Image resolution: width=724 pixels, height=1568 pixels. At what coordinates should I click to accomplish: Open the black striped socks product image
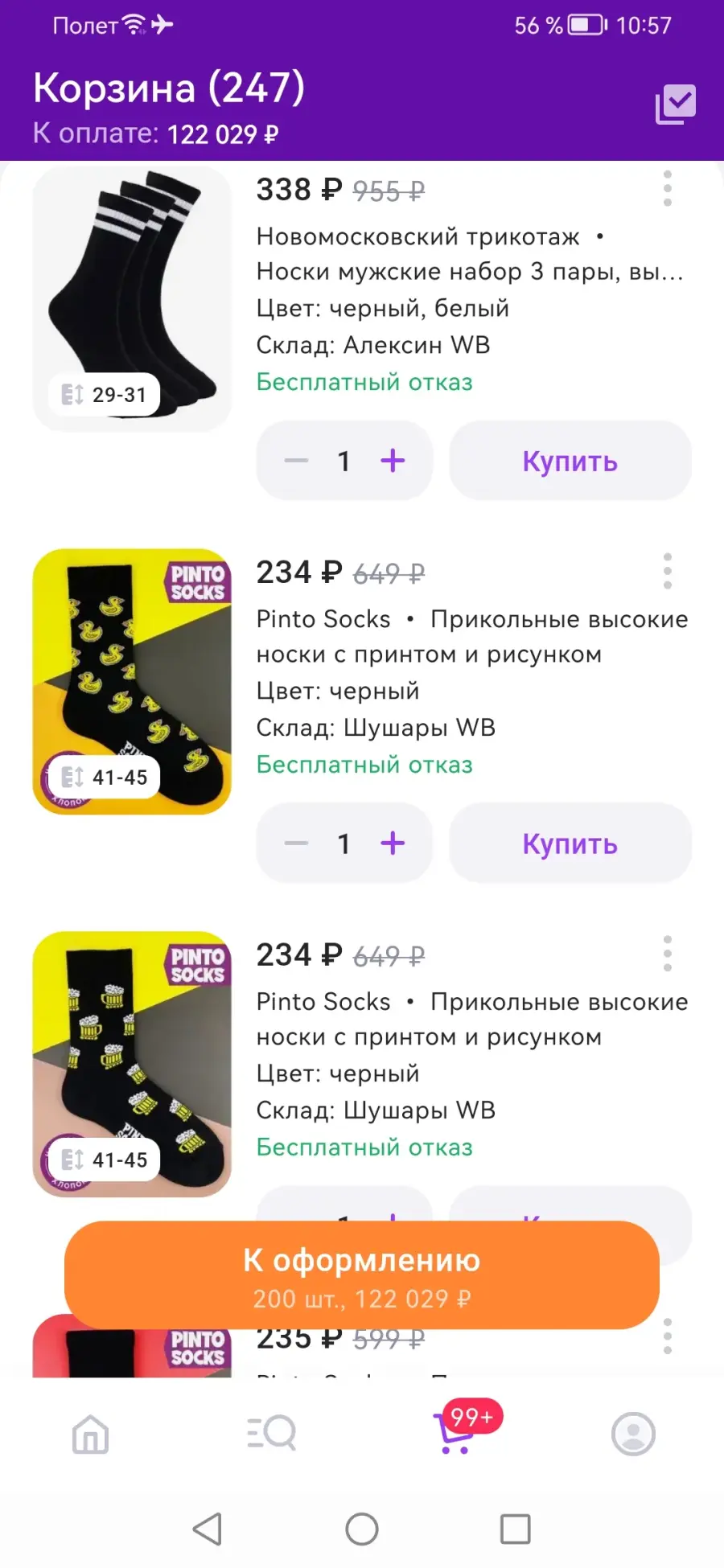132,298
